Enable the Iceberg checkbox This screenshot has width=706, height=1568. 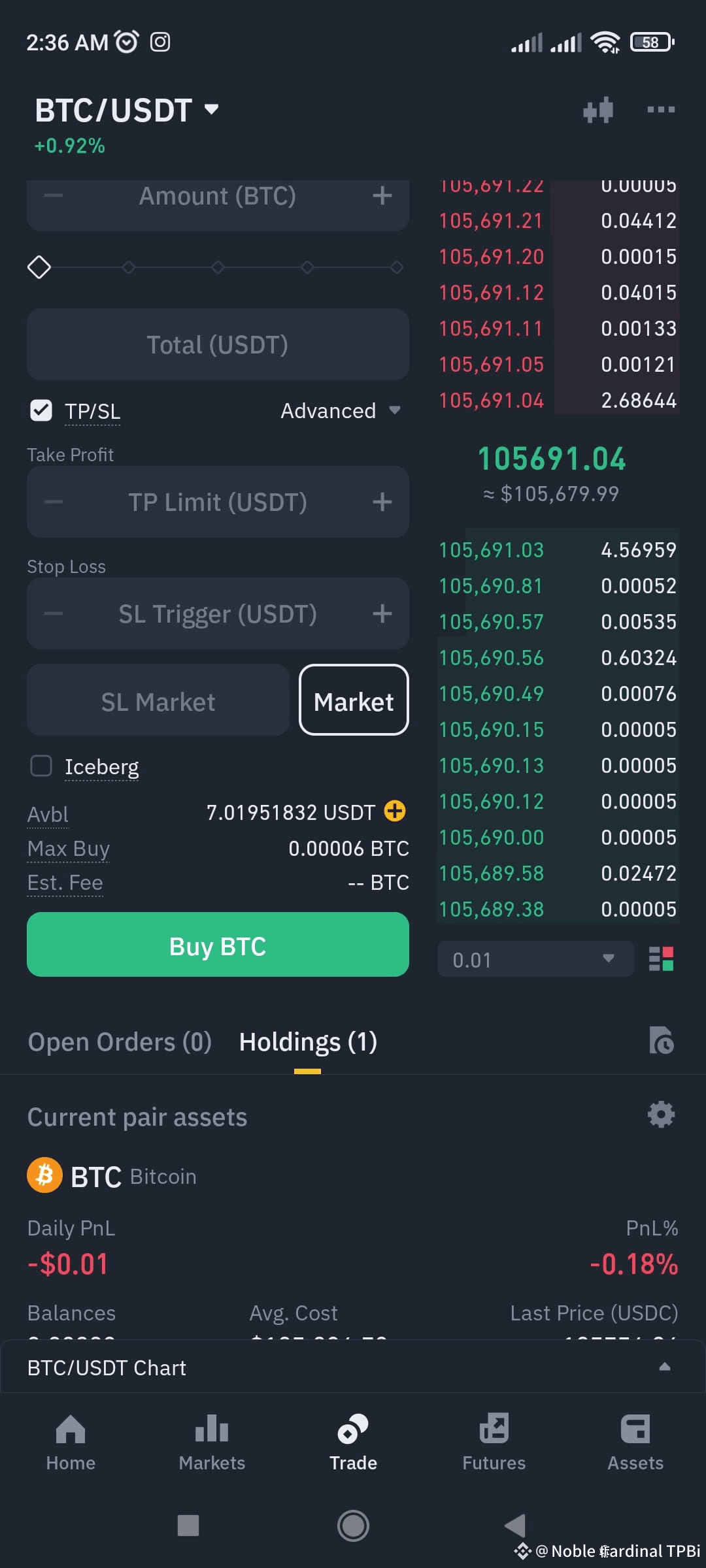coord(41,766)
